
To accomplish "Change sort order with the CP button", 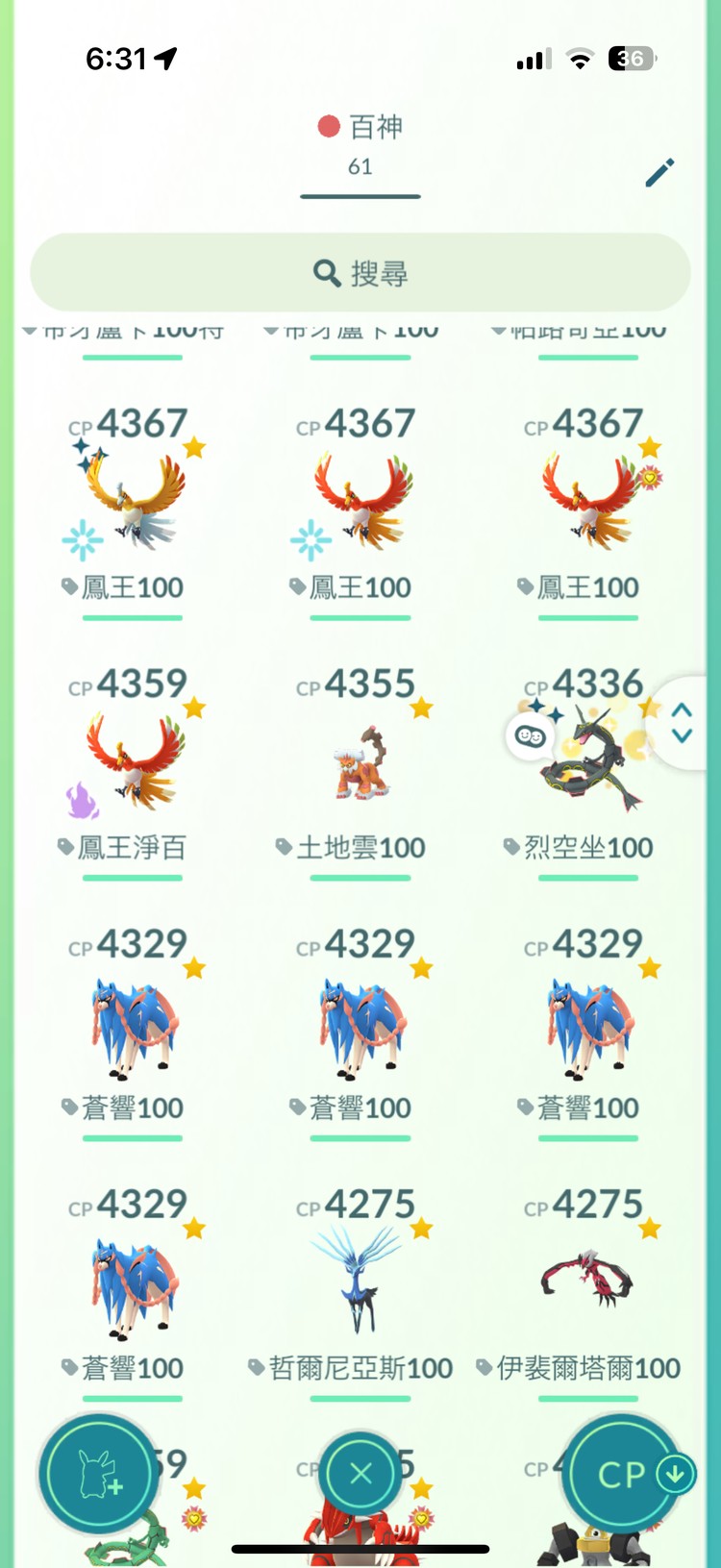I will [x=625, y=1474].
